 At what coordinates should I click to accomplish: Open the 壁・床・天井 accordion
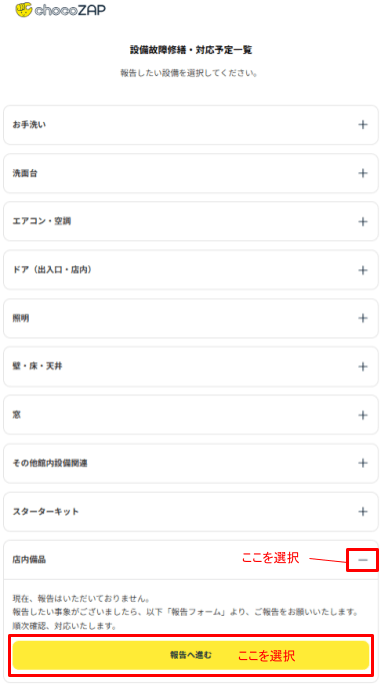click(x=191, y=366)
